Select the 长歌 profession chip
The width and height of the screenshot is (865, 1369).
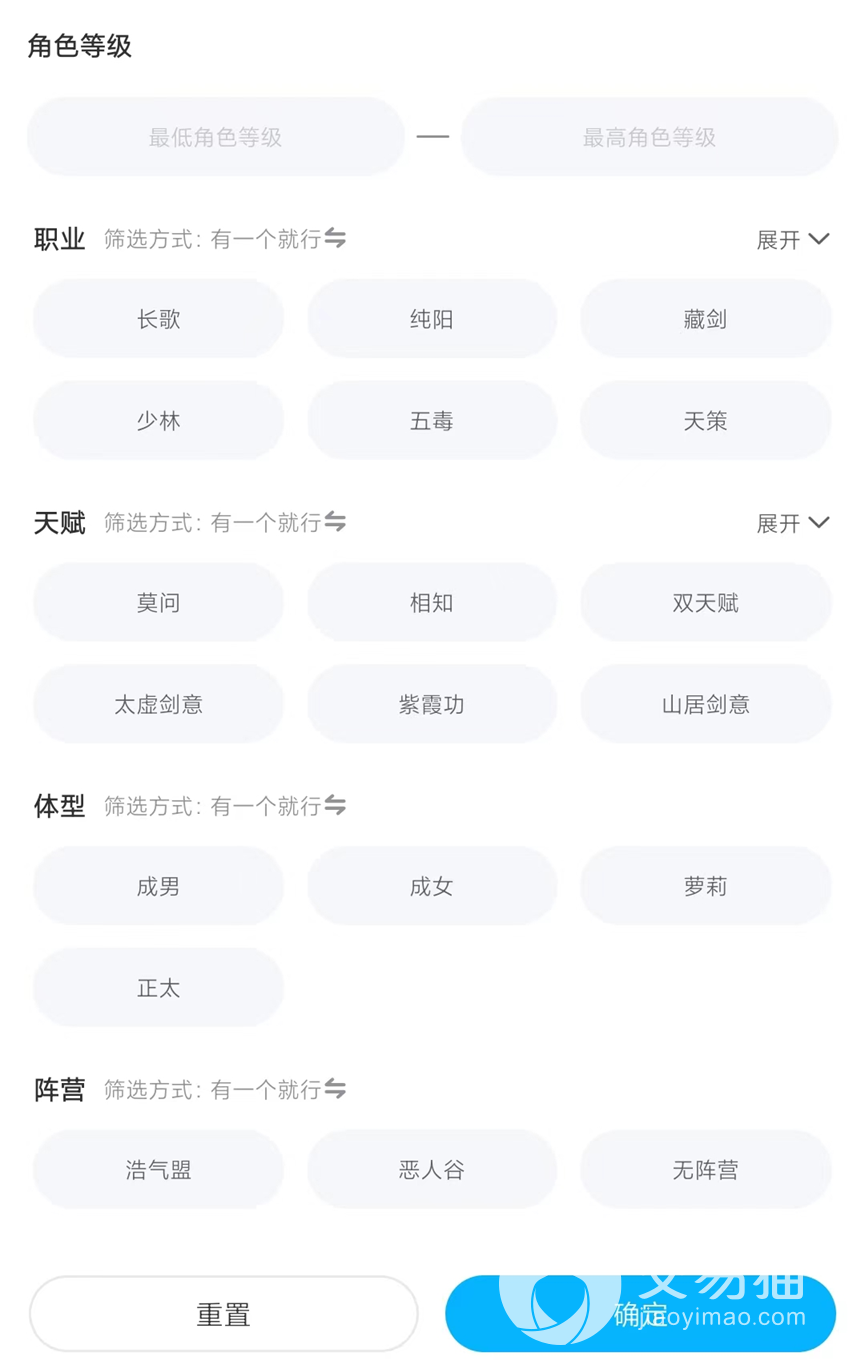click(x=159, y=319)
